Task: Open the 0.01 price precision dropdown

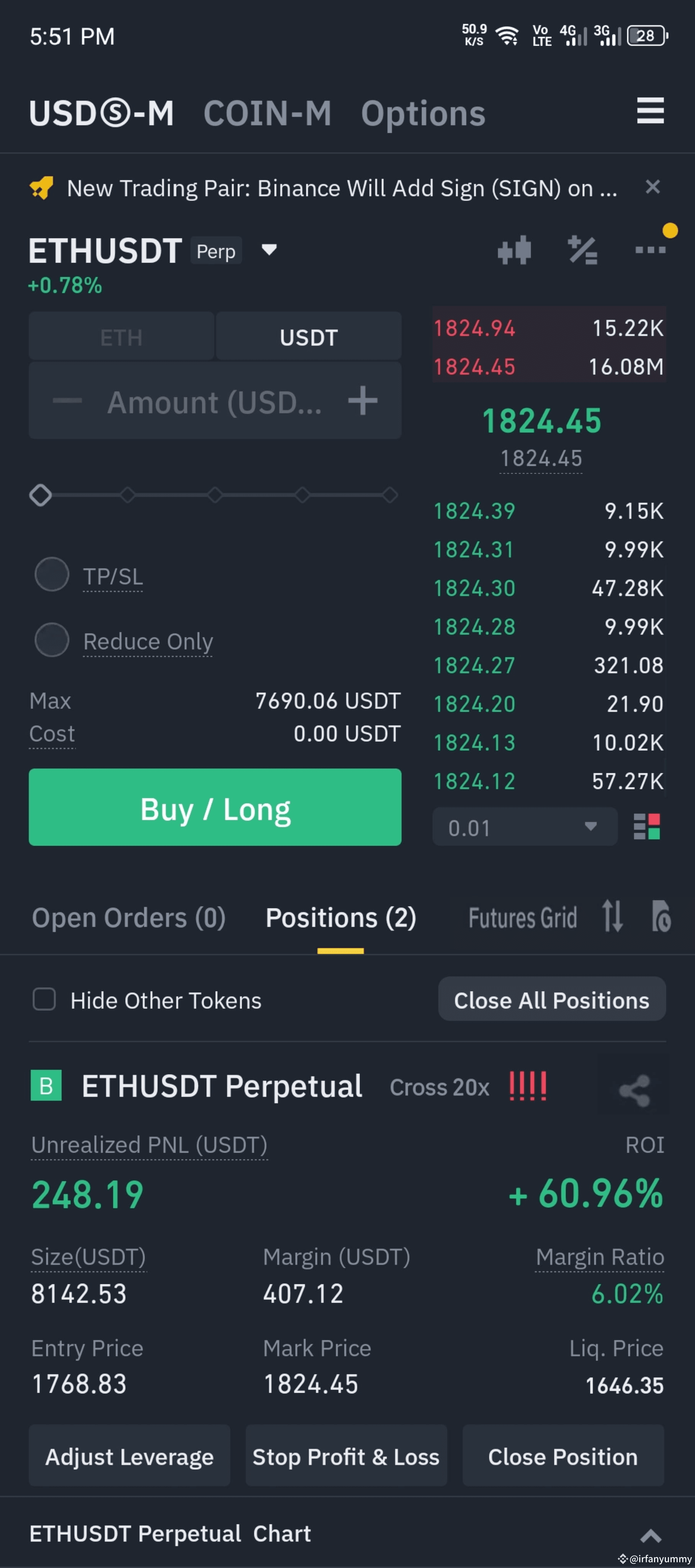Action: point(525,827)
